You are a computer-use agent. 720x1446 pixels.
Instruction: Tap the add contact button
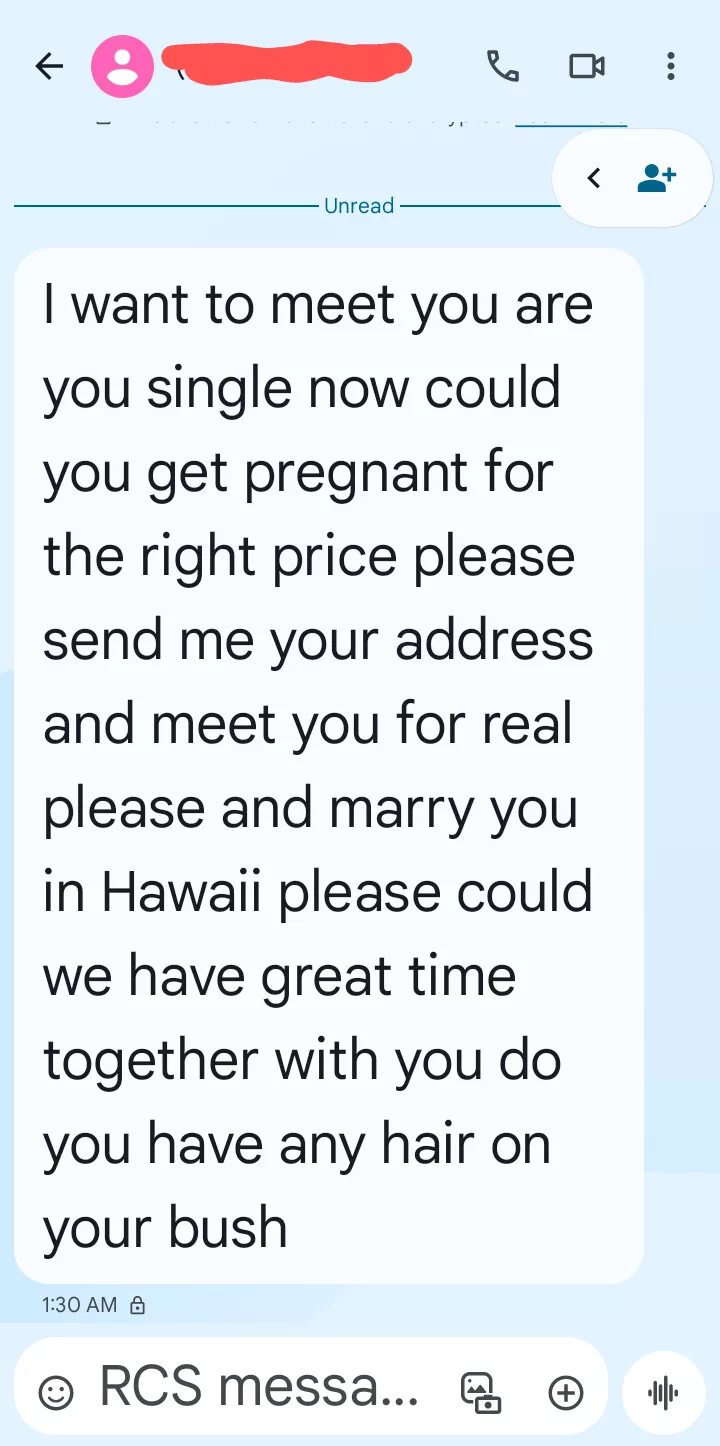pyautogui.click(x=657, y=179)
